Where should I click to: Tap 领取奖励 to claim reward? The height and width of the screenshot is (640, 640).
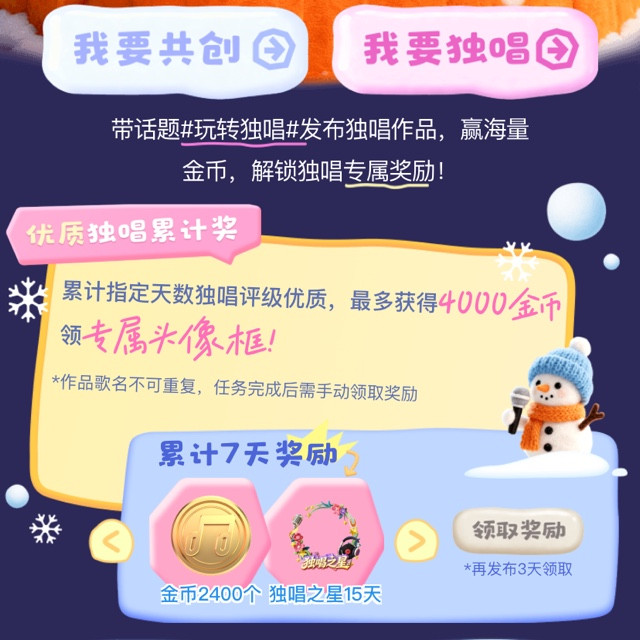(518, 530)
